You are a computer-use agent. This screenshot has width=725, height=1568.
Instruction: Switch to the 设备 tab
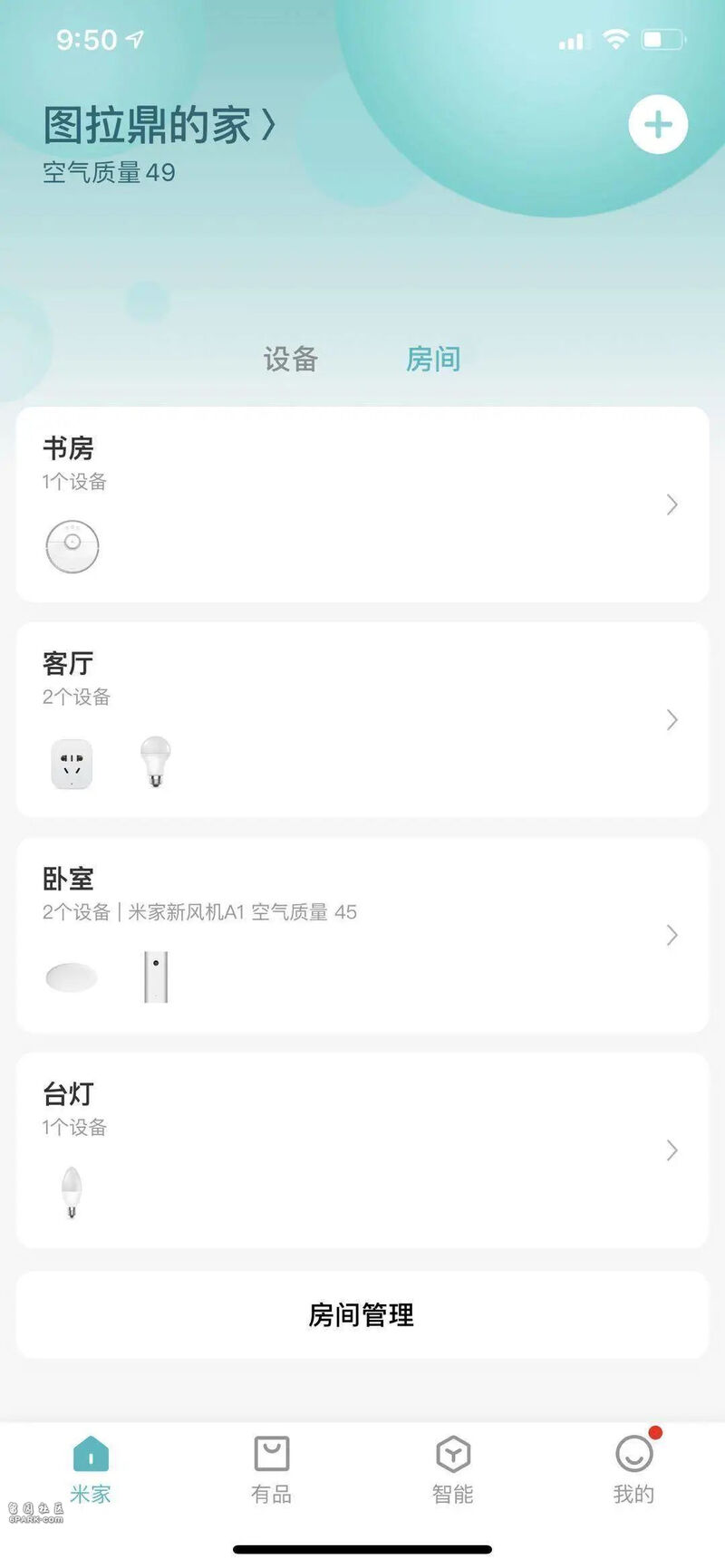click(291, 360)
